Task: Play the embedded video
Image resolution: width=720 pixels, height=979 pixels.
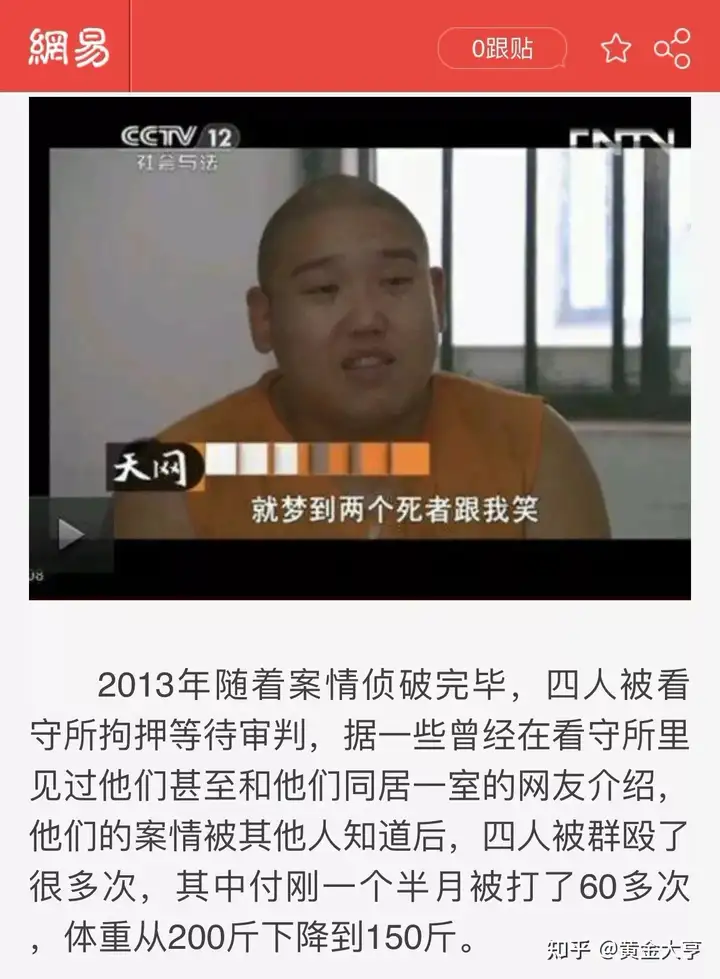Action: (x=70, y=534)
